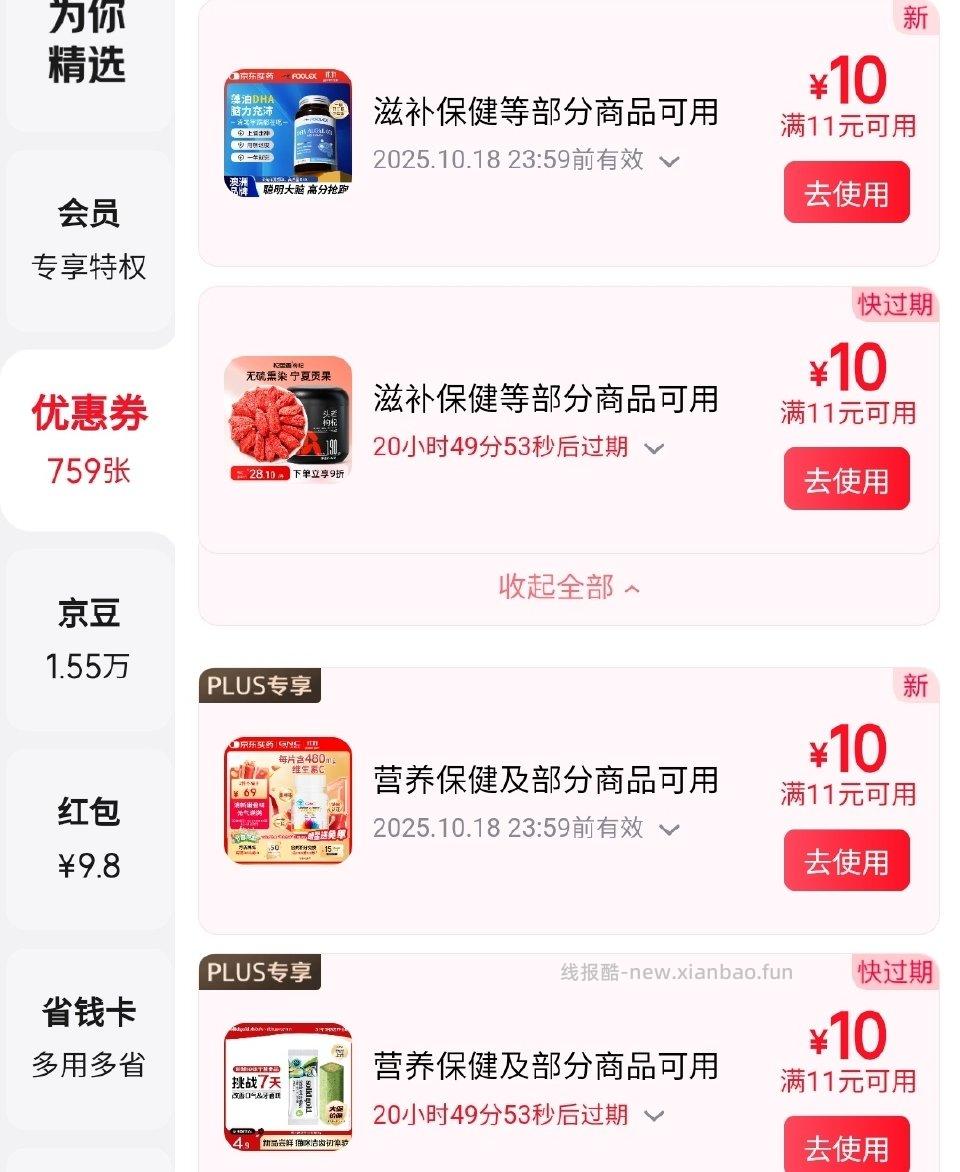Open the 红包 ¥9.8 section
The width and height of the screenshot is (960, 1172).
point(88,838)
